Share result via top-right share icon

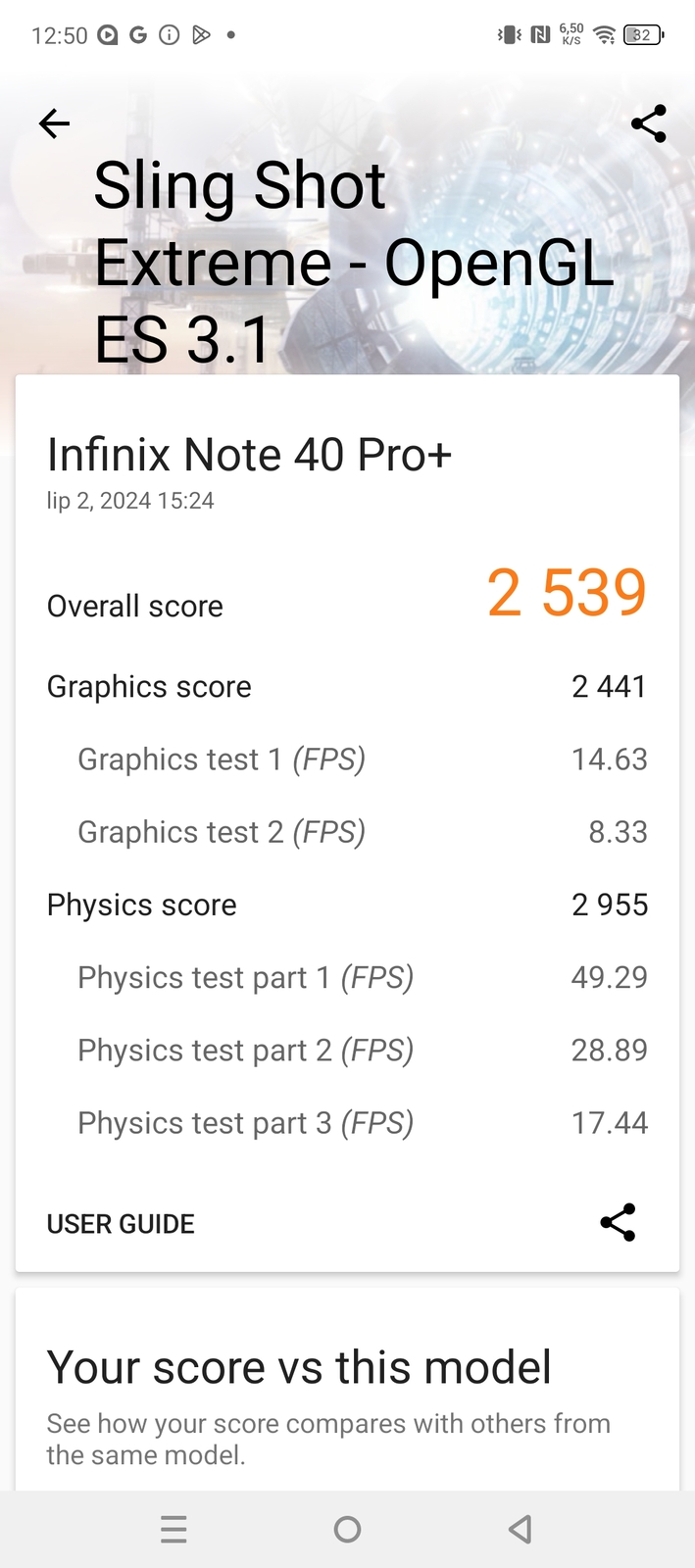pos(648,123)
